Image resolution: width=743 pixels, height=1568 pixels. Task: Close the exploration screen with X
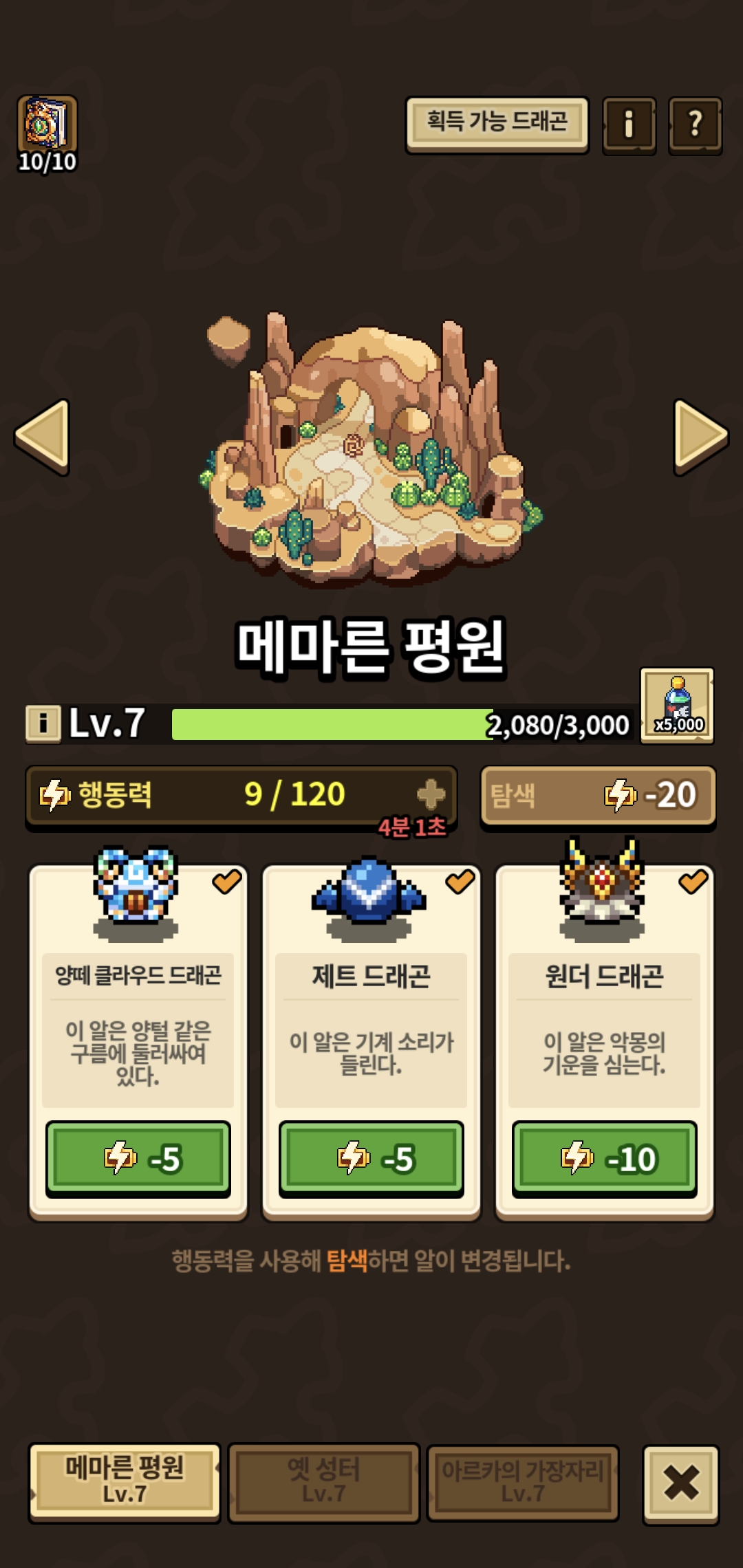point(681,1483)
